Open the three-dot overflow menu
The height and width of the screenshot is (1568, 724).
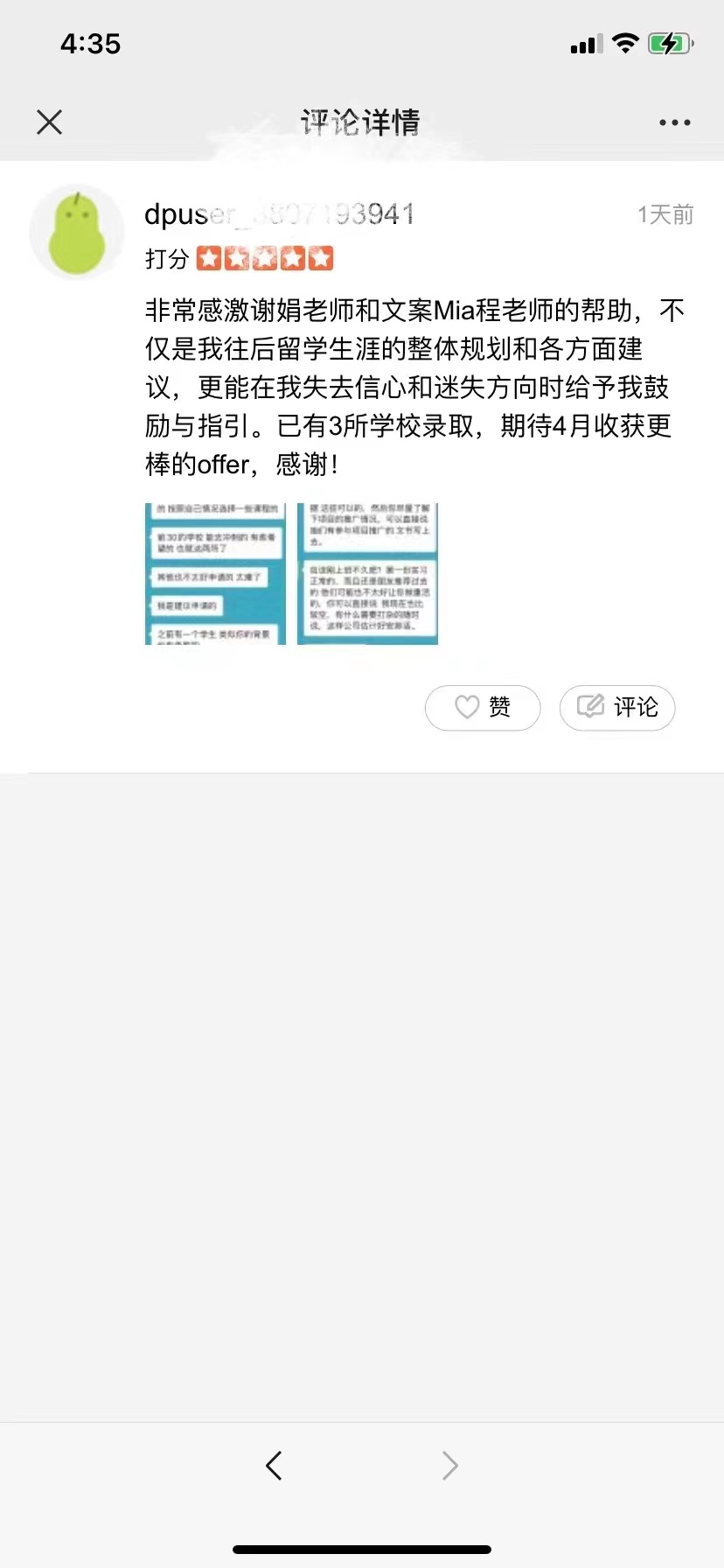(x=674, y=122)
